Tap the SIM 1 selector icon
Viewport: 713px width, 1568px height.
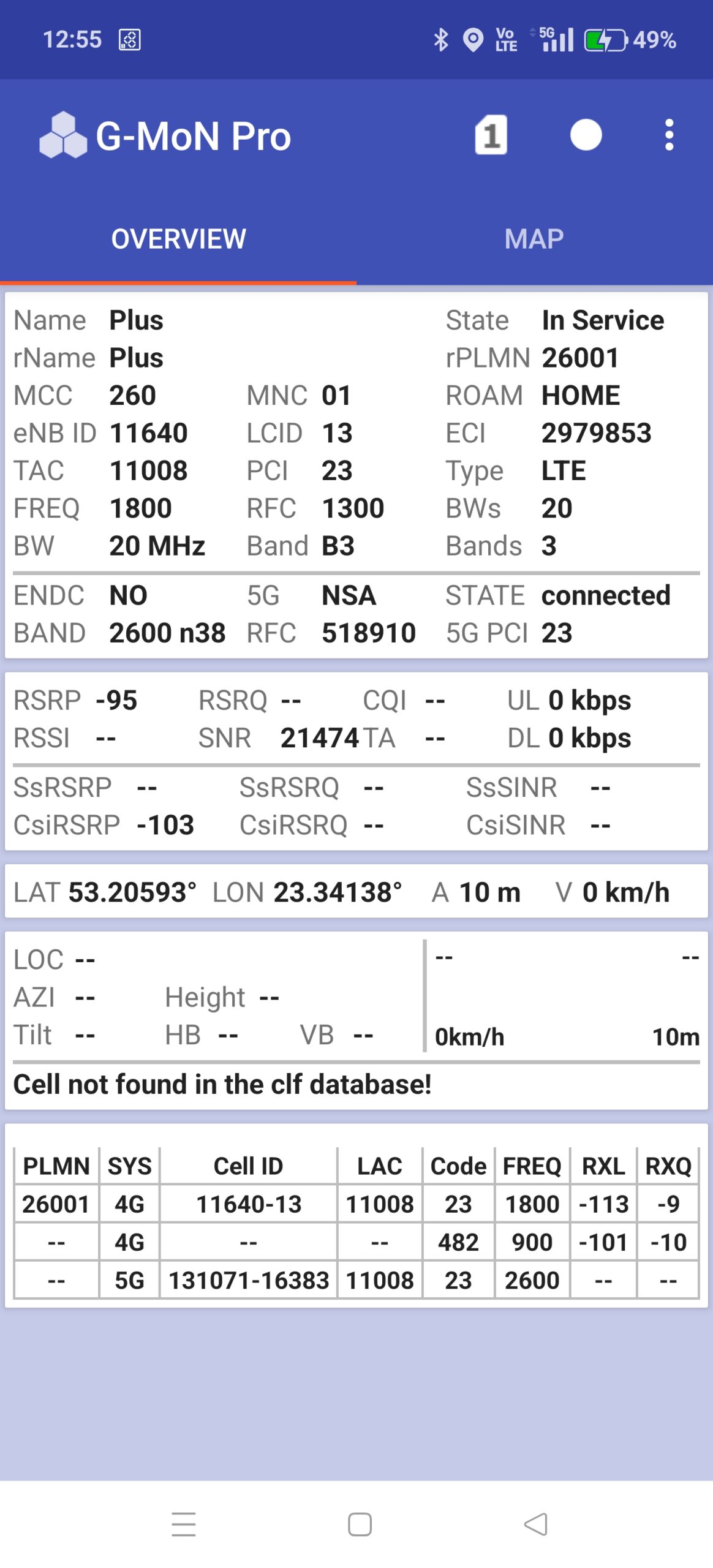pyautogui.click(x=491, y=135)
